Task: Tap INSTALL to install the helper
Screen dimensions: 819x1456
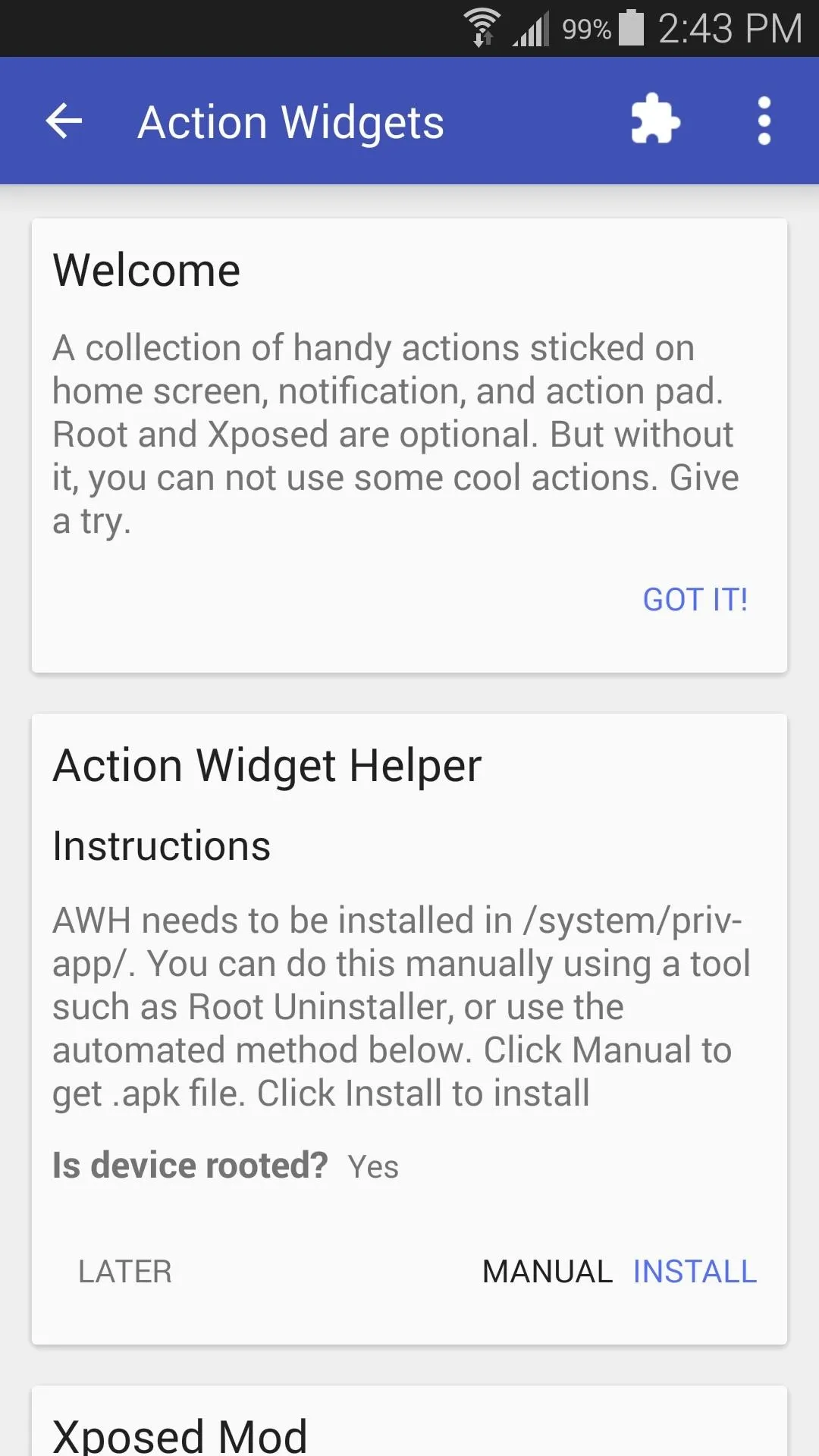Action: [695, 1272]
